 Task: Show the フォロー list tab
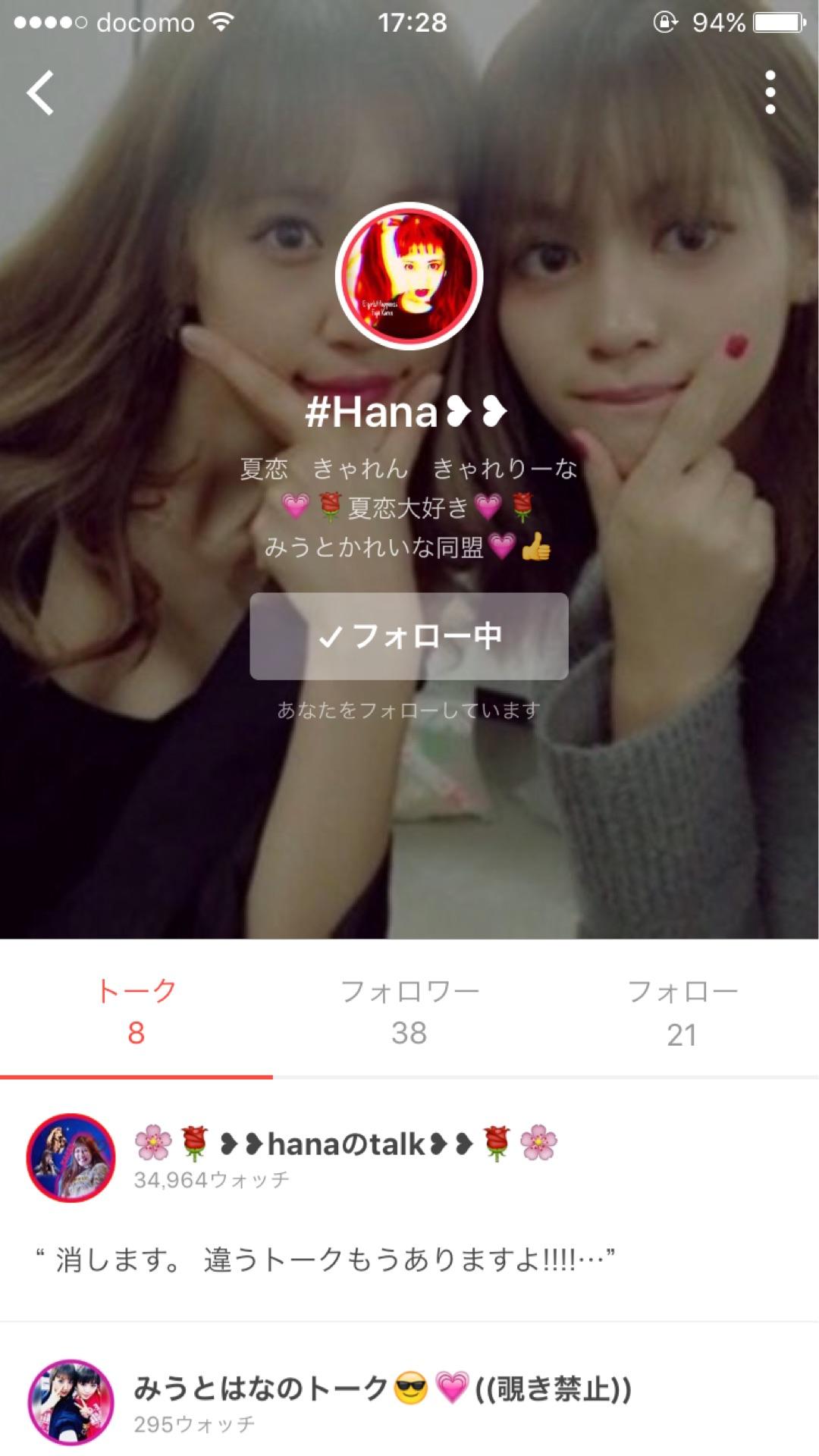(x=682, y=1012)
